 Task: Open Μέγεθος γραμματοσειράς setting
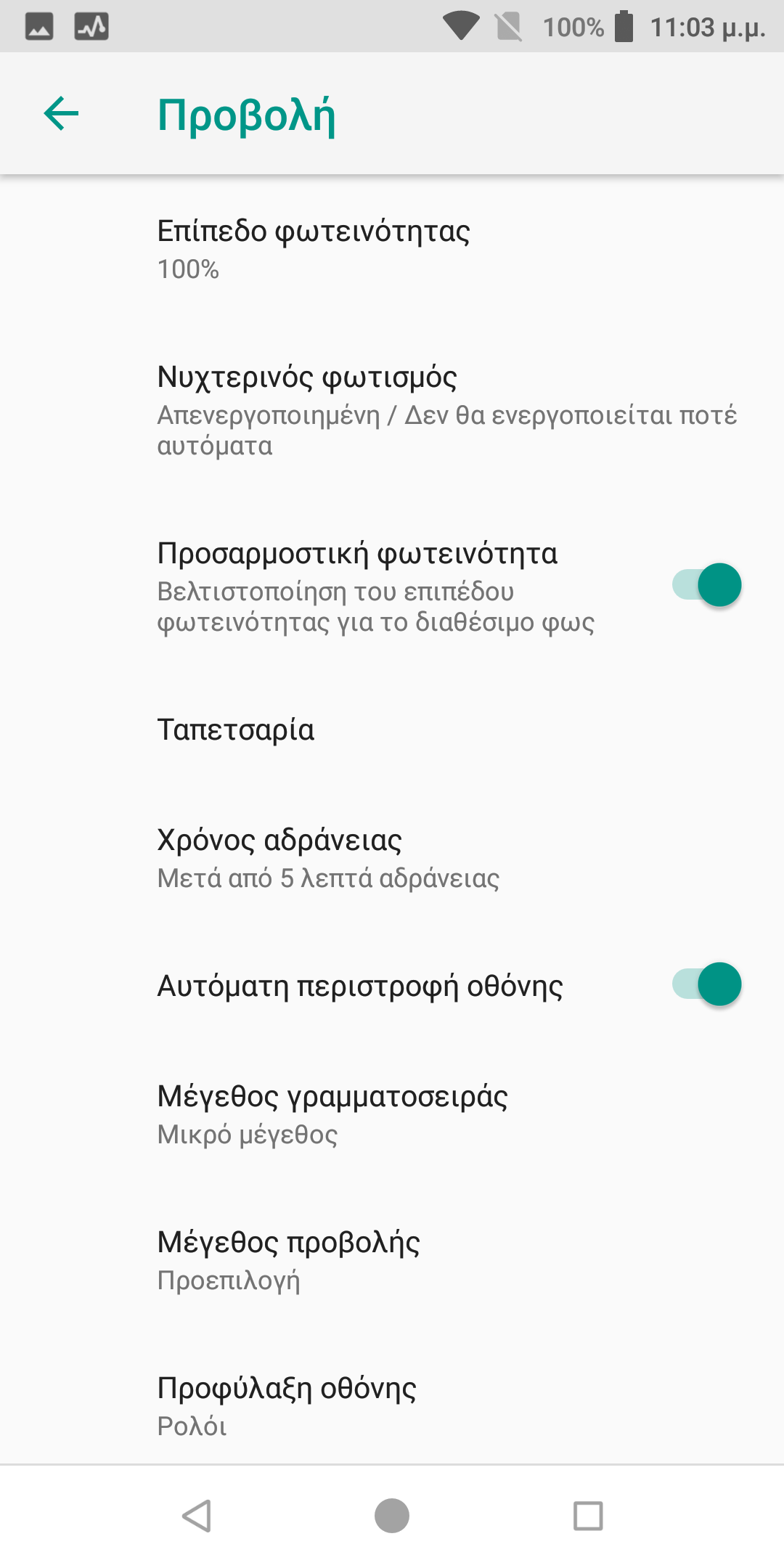pyautogui.click(x=392, y=1114)
